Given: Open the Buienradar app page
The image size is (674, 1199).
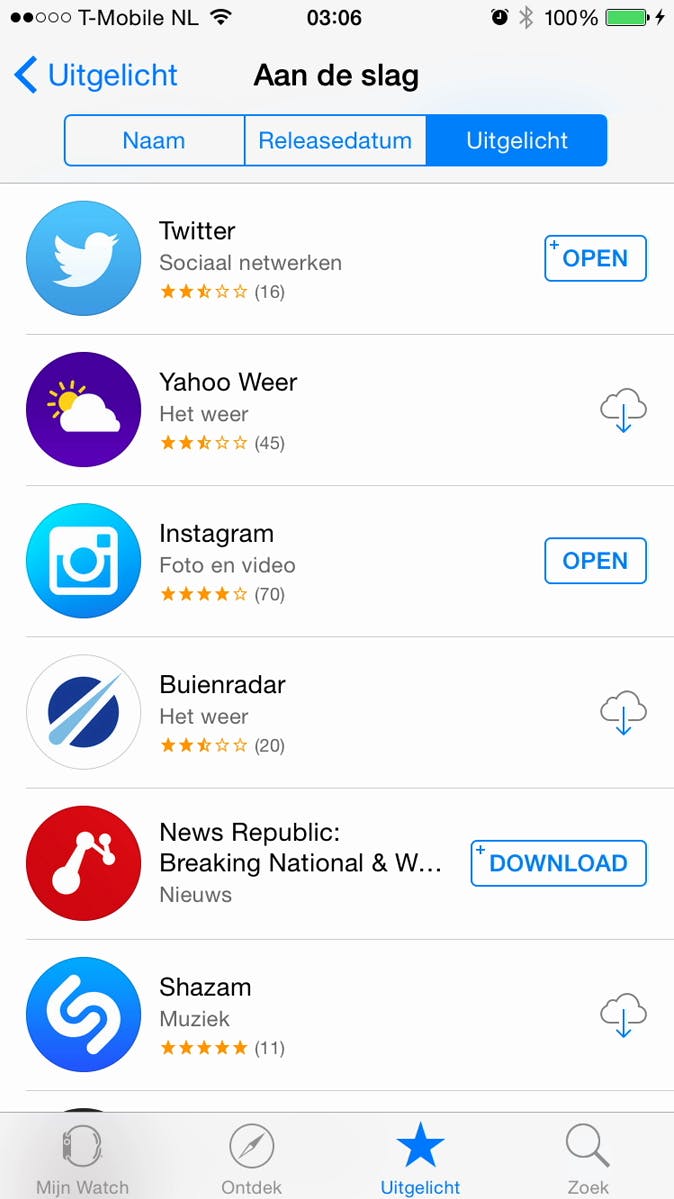Looking at the screenshot, I should [x=250, y=713].
